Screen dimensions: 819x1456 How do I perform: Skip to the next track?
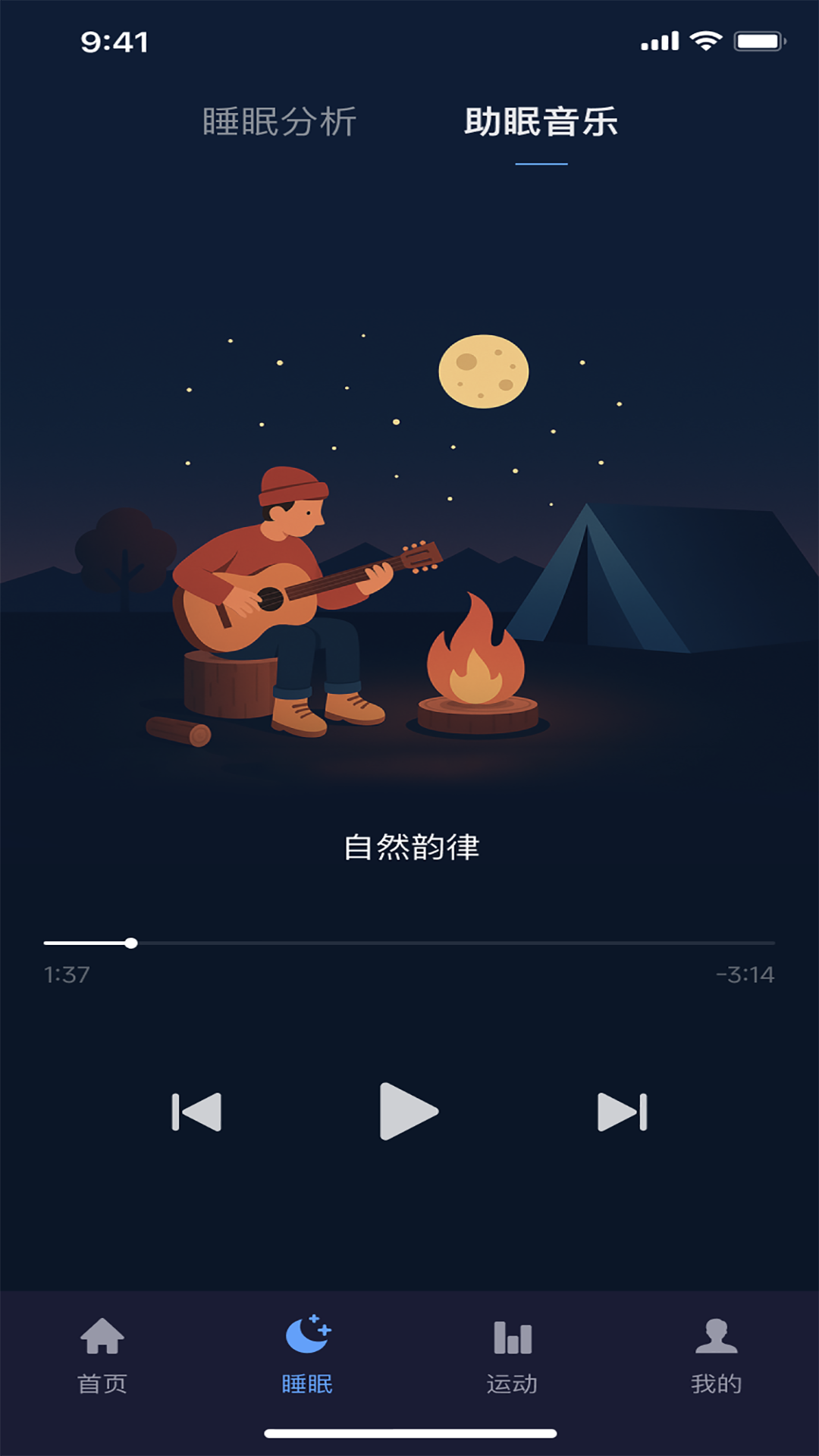(x=622, y=1112)
